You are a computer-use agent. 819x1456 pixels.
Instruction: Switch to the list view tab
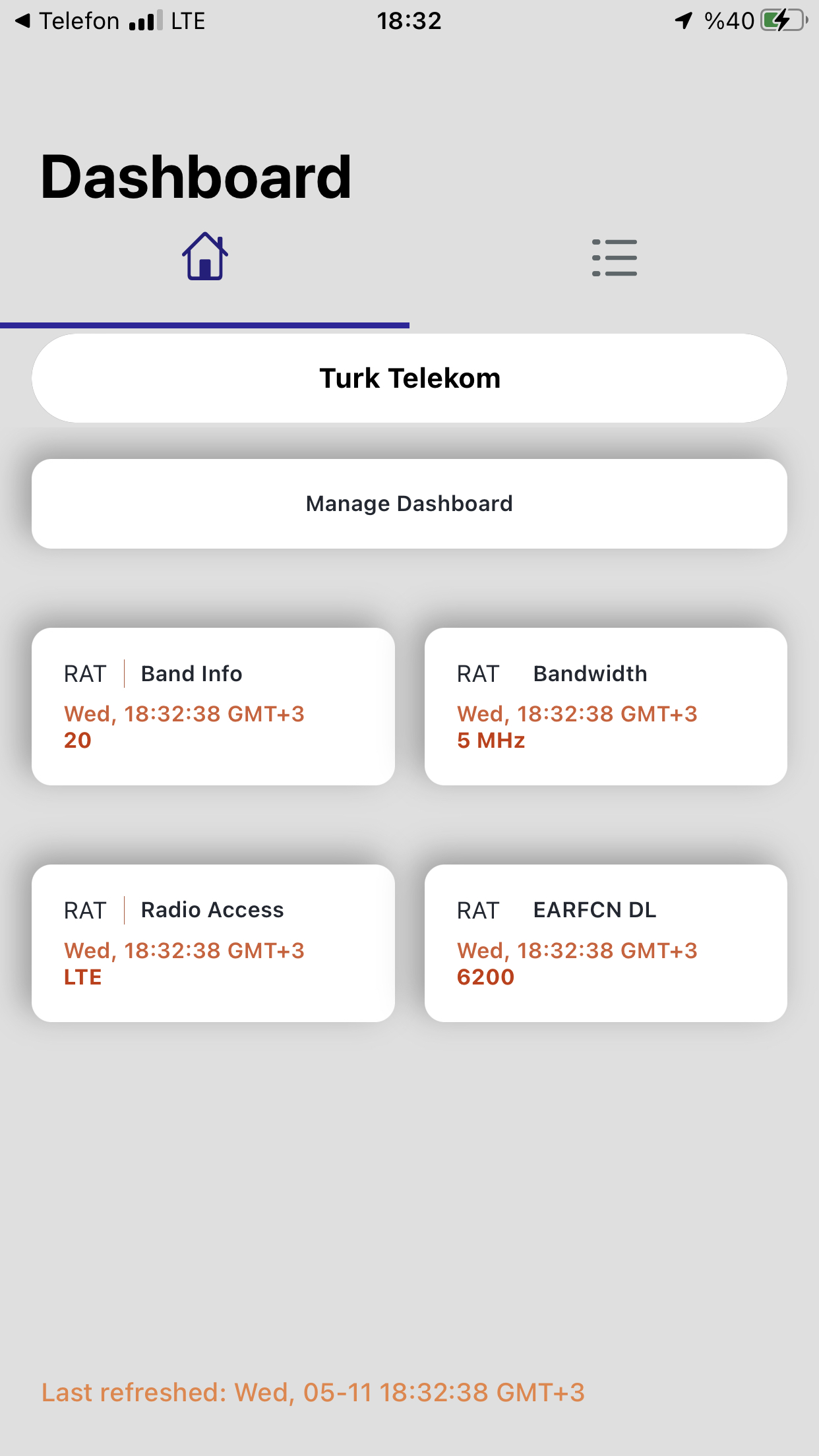[614, 257]
